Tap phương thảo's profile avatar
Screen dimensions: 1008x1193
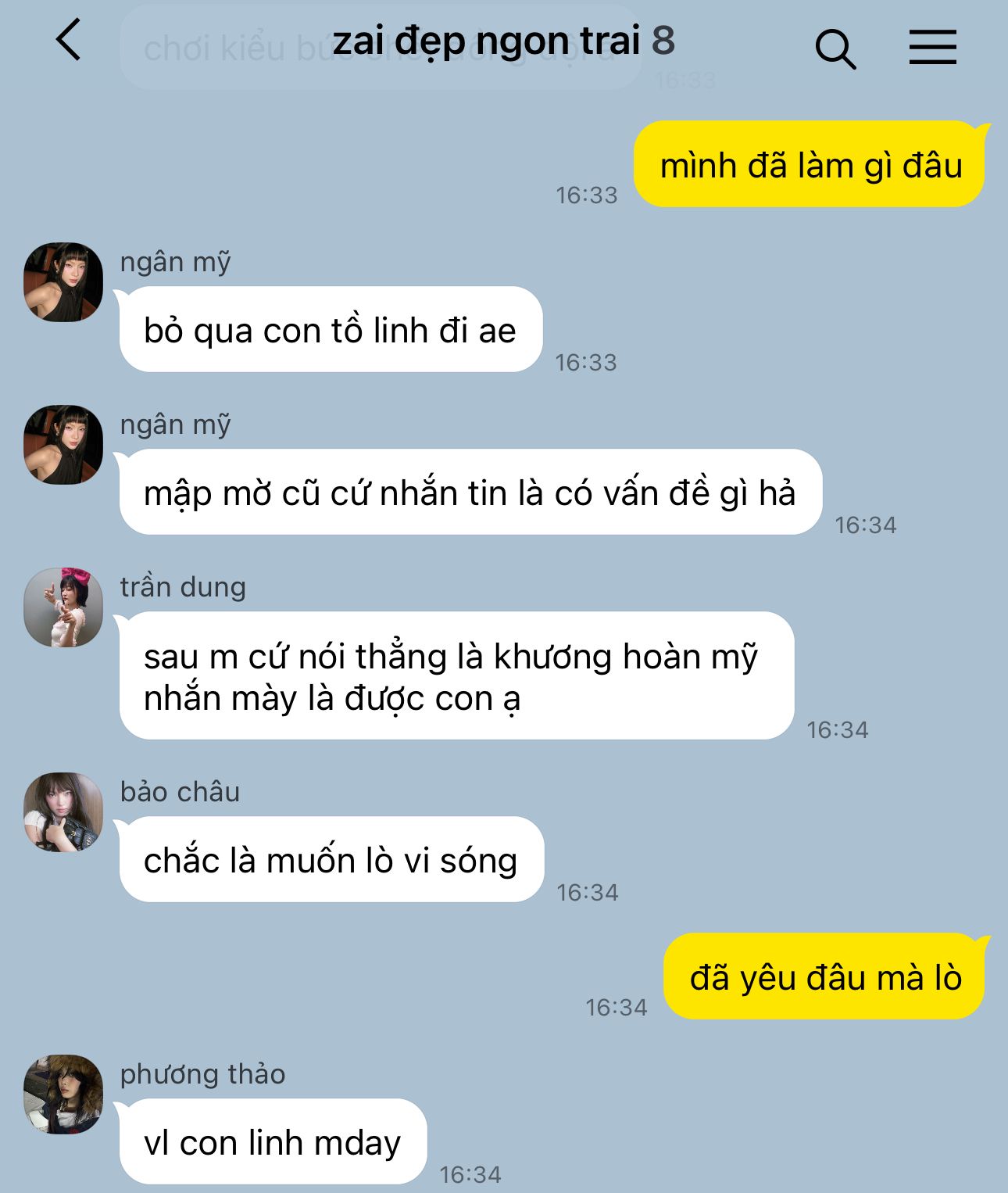(x=63, y=1094)
